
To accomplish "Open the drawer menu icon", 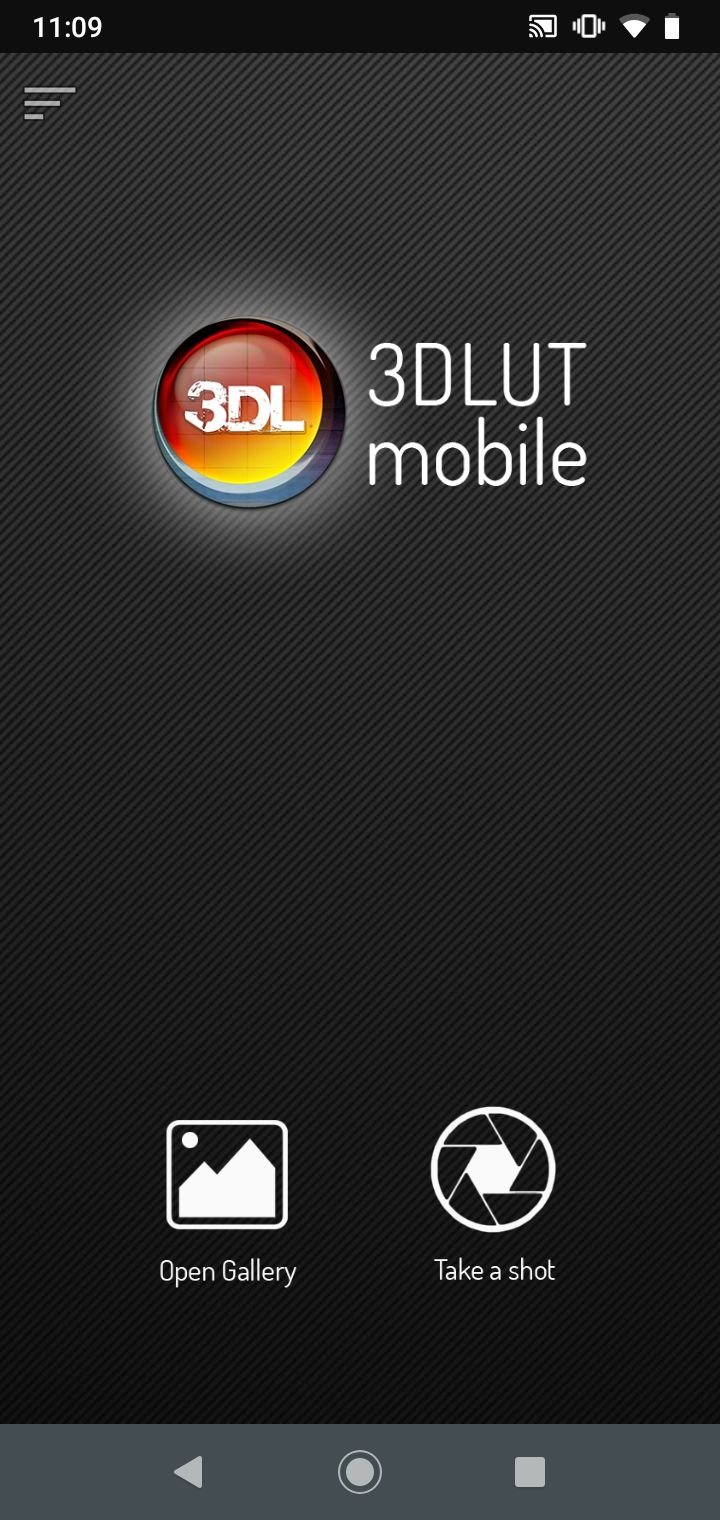I will 49,104.
